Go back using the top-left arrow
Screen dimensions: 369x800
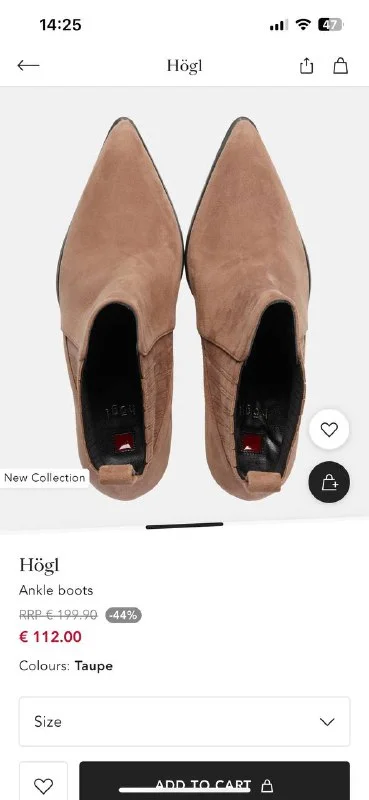tap(28, 65)
